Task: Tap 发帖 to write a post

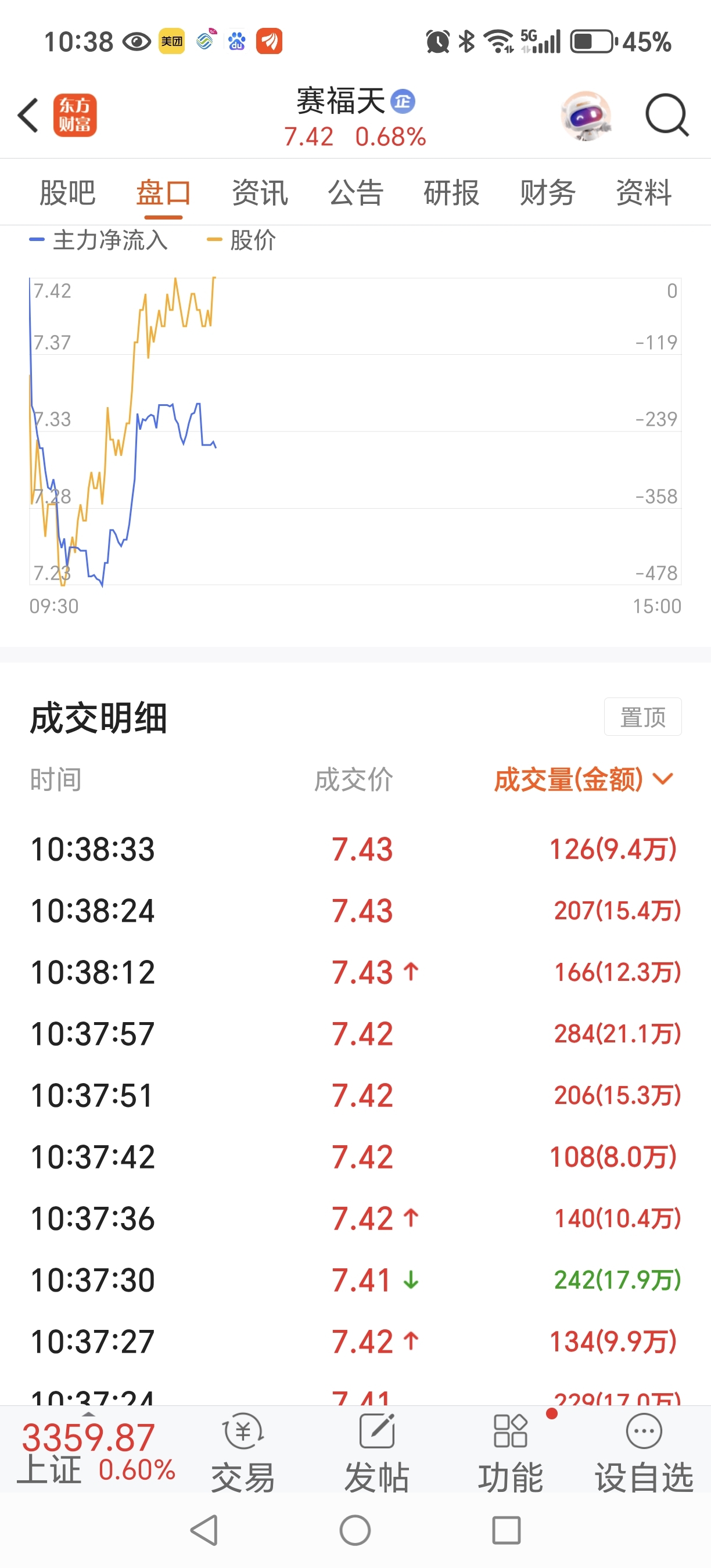Action: pyautogui.click(x=377, y=1453)
